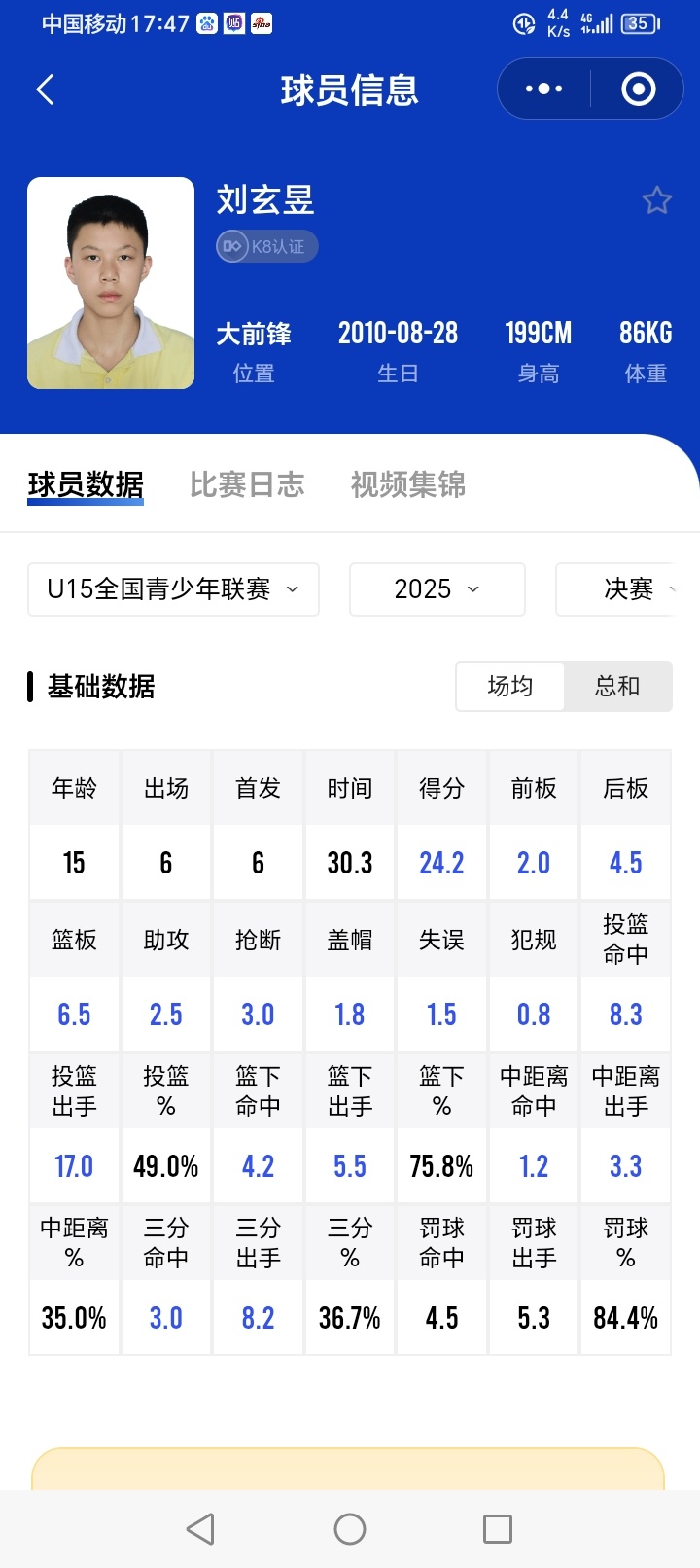
Task: Switch to the 视频集锦 tab
Action: click(x=408, y=484)
